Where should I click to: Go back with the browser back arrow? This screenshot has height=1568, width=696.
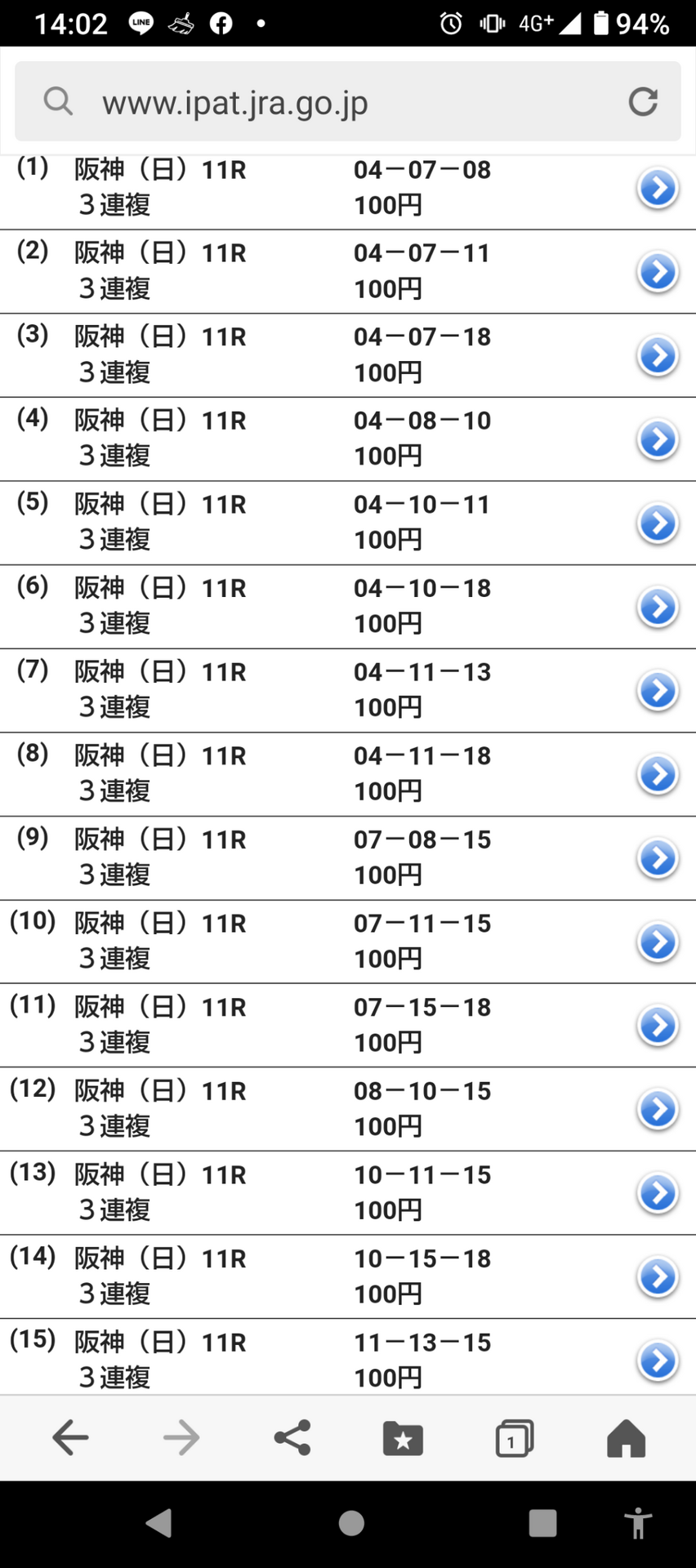coord(70,1437)
